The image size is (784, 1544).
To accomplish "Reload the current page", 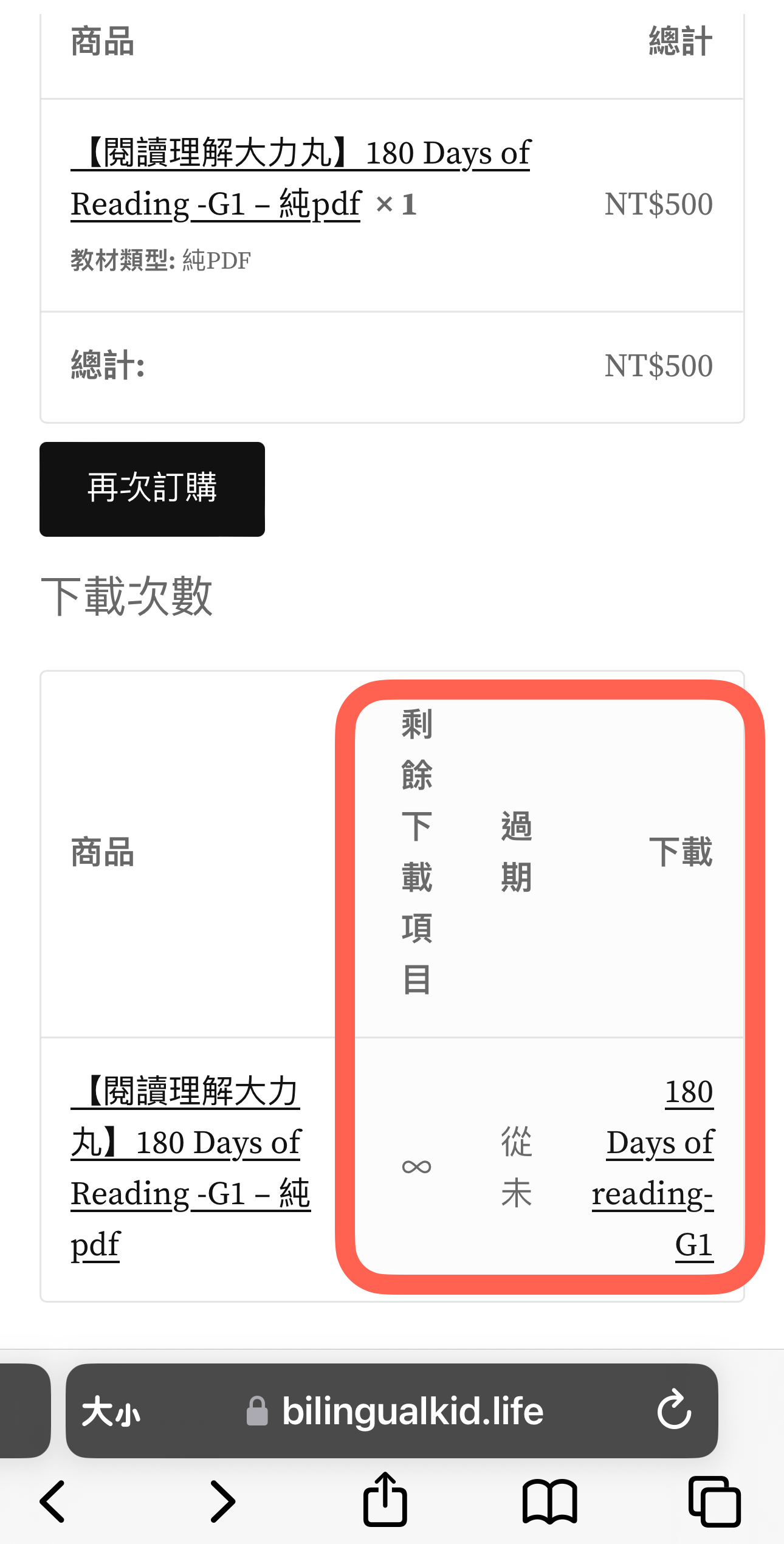I will 674,1411.
